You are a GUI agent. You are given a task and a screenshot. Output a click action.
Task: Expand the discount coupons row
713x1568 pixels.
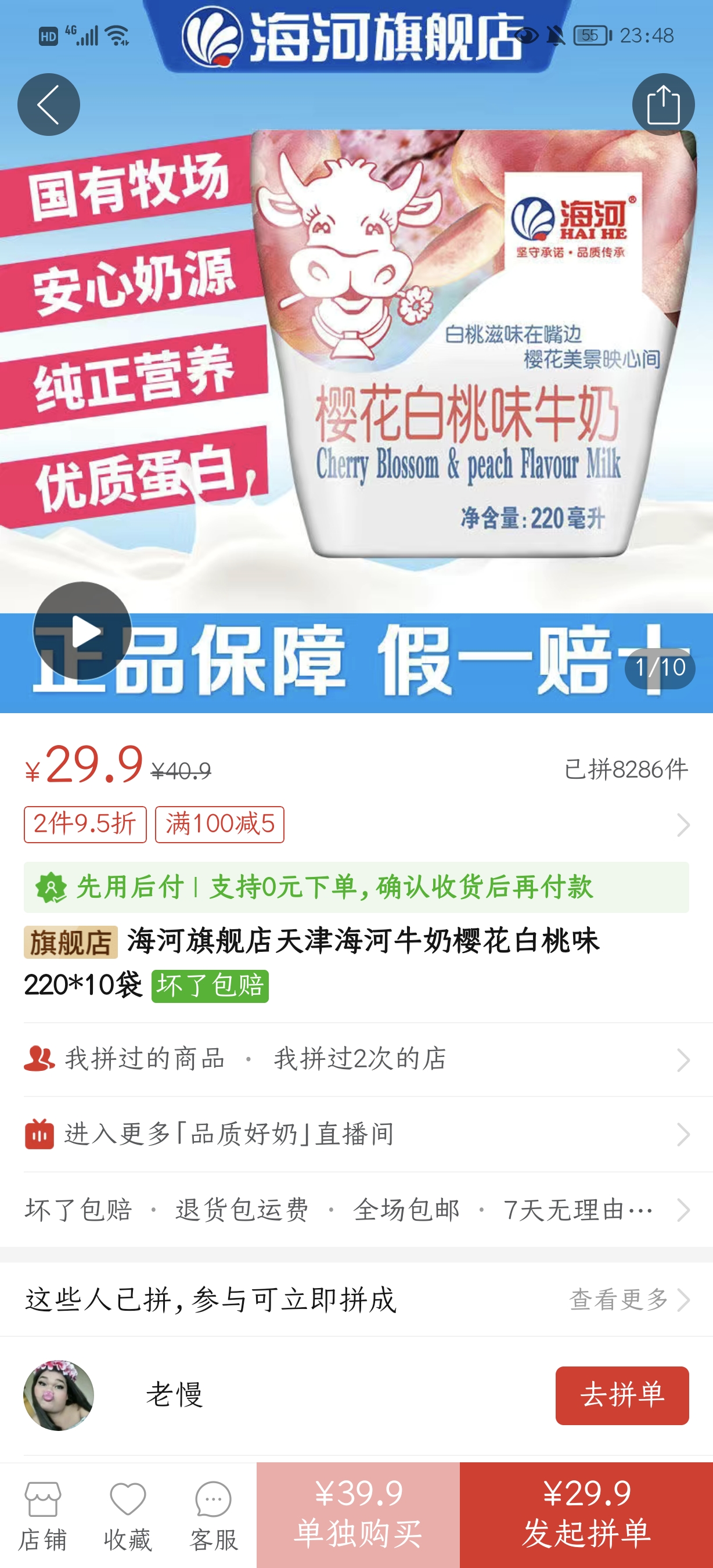click(683, 825)
